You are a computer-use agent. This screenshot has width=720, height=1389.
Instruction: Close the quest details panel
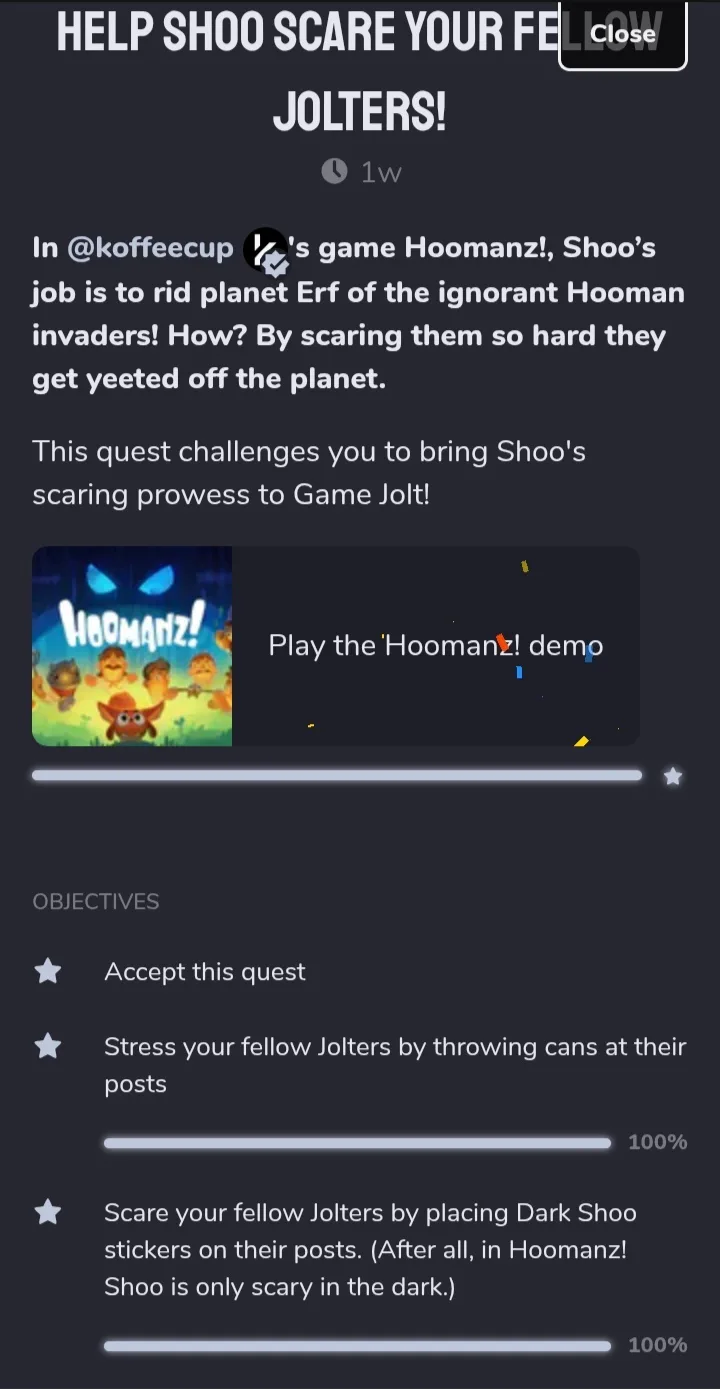622,35
